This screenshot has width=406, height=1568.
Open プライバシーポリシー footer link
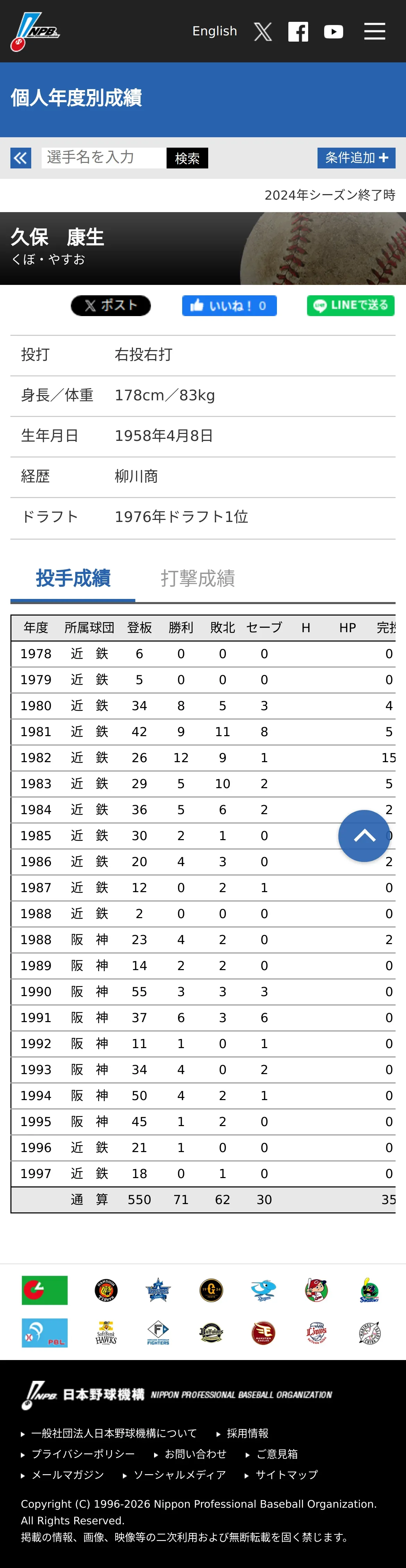coord(83,1454)
